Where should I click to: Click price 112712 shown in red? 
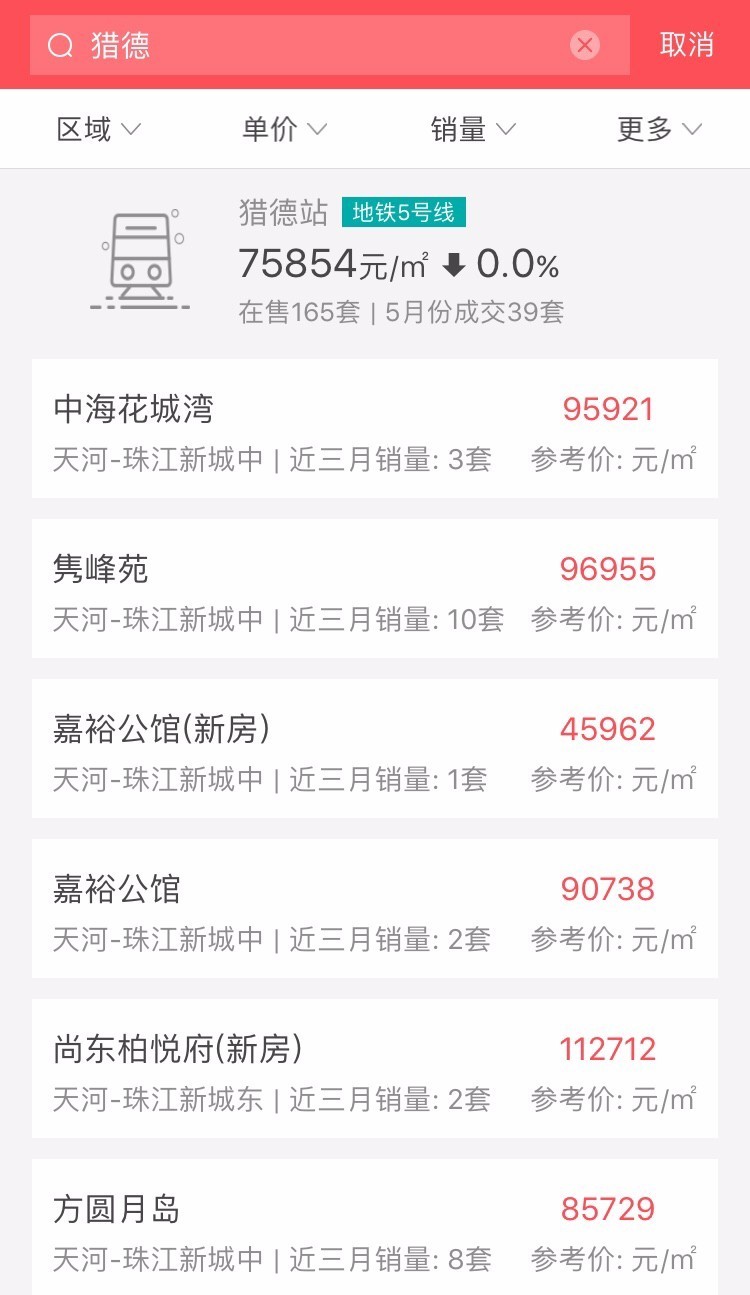point(608,1049)
